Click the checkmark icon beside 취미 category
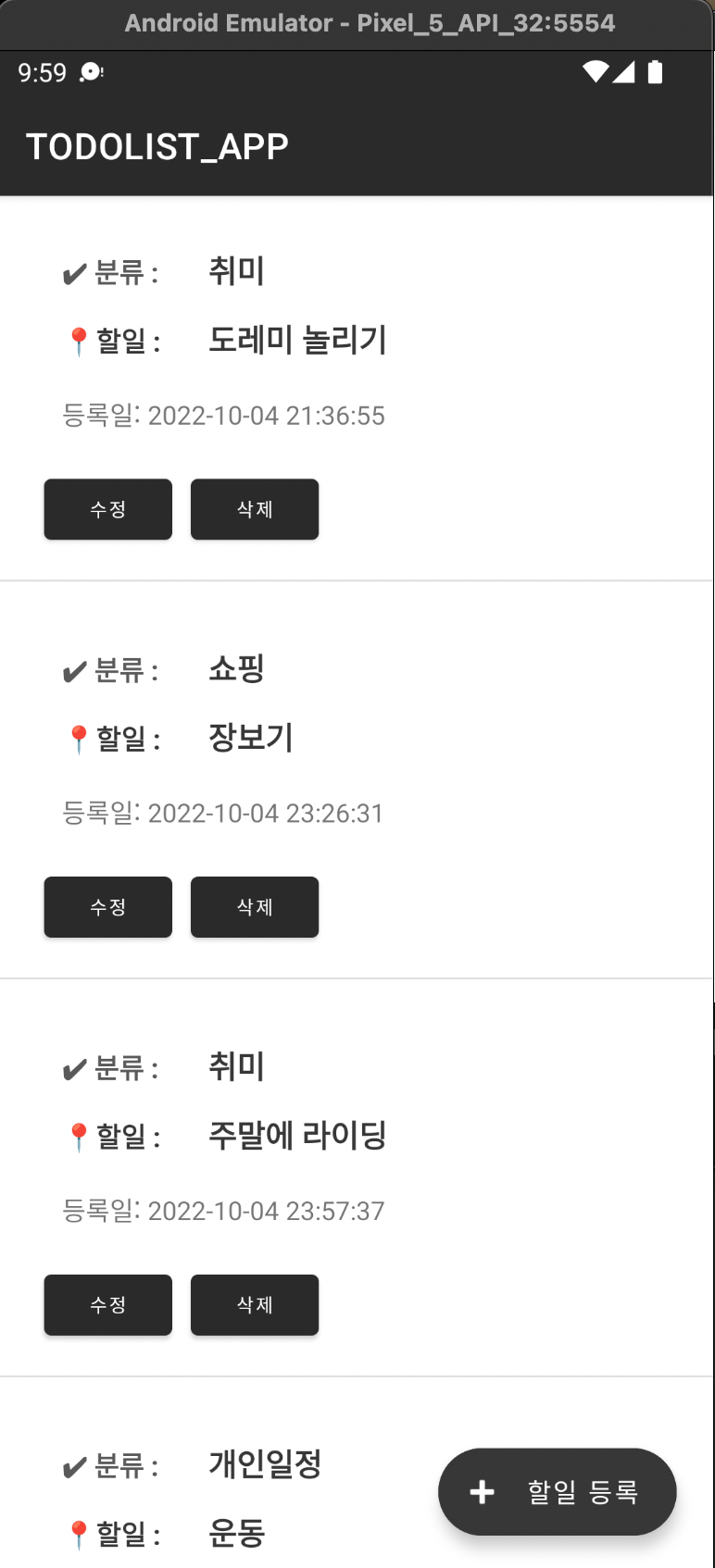 pos(74,271)
